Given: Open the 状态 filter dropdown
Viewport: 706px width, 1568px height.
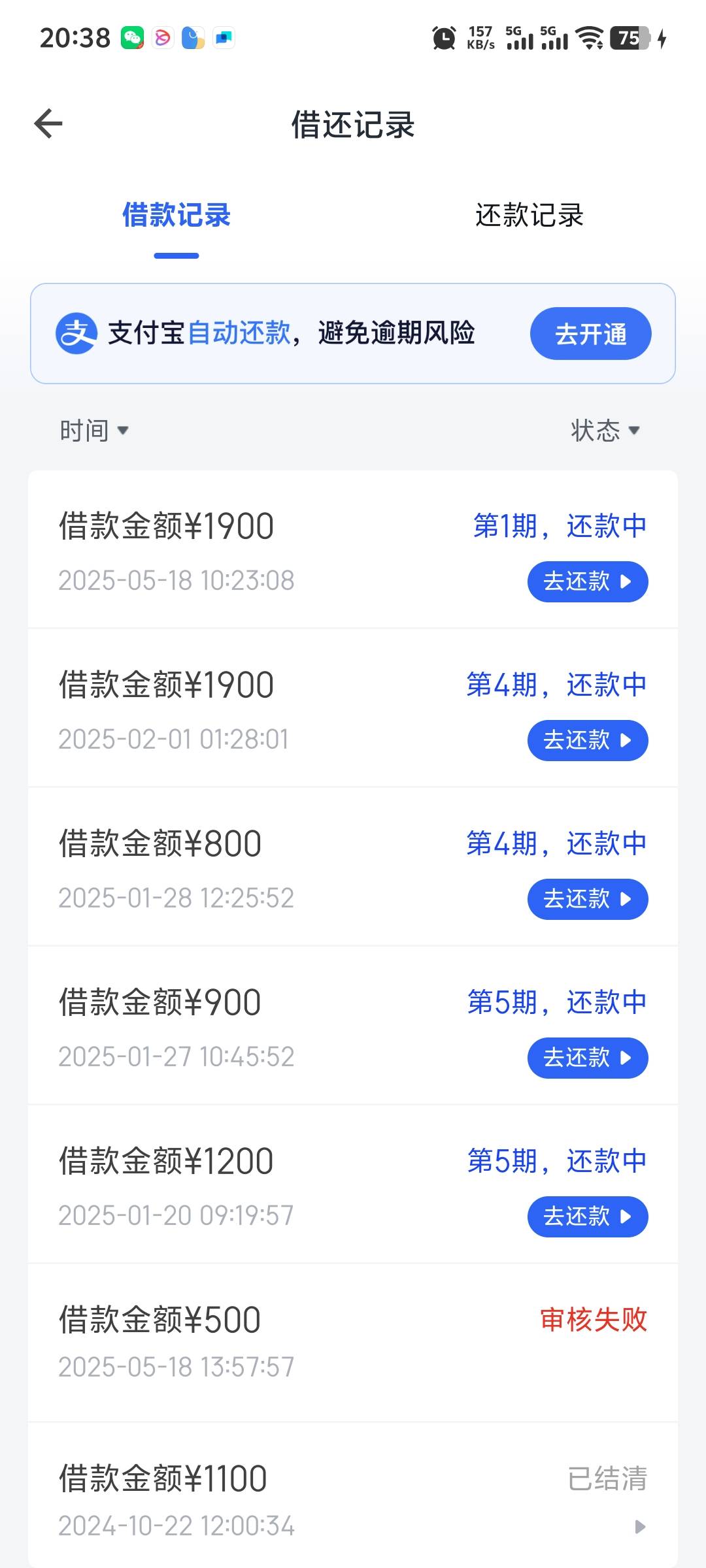Looking at the screenshot, I should tap(605, 431).
